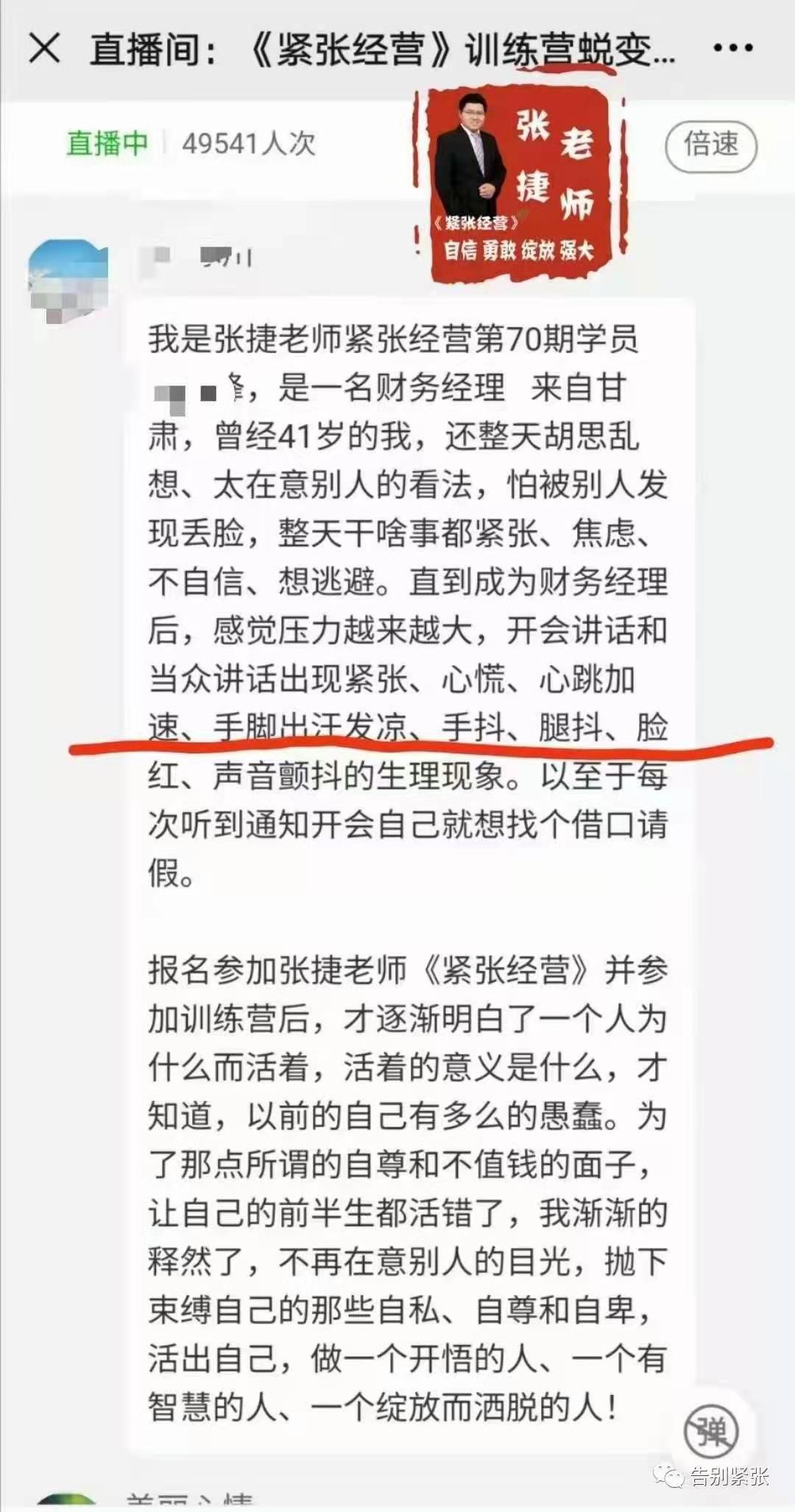Open the three-dot overflow menu
Viewport: 795px width, 1512px height.
point(733,49)
